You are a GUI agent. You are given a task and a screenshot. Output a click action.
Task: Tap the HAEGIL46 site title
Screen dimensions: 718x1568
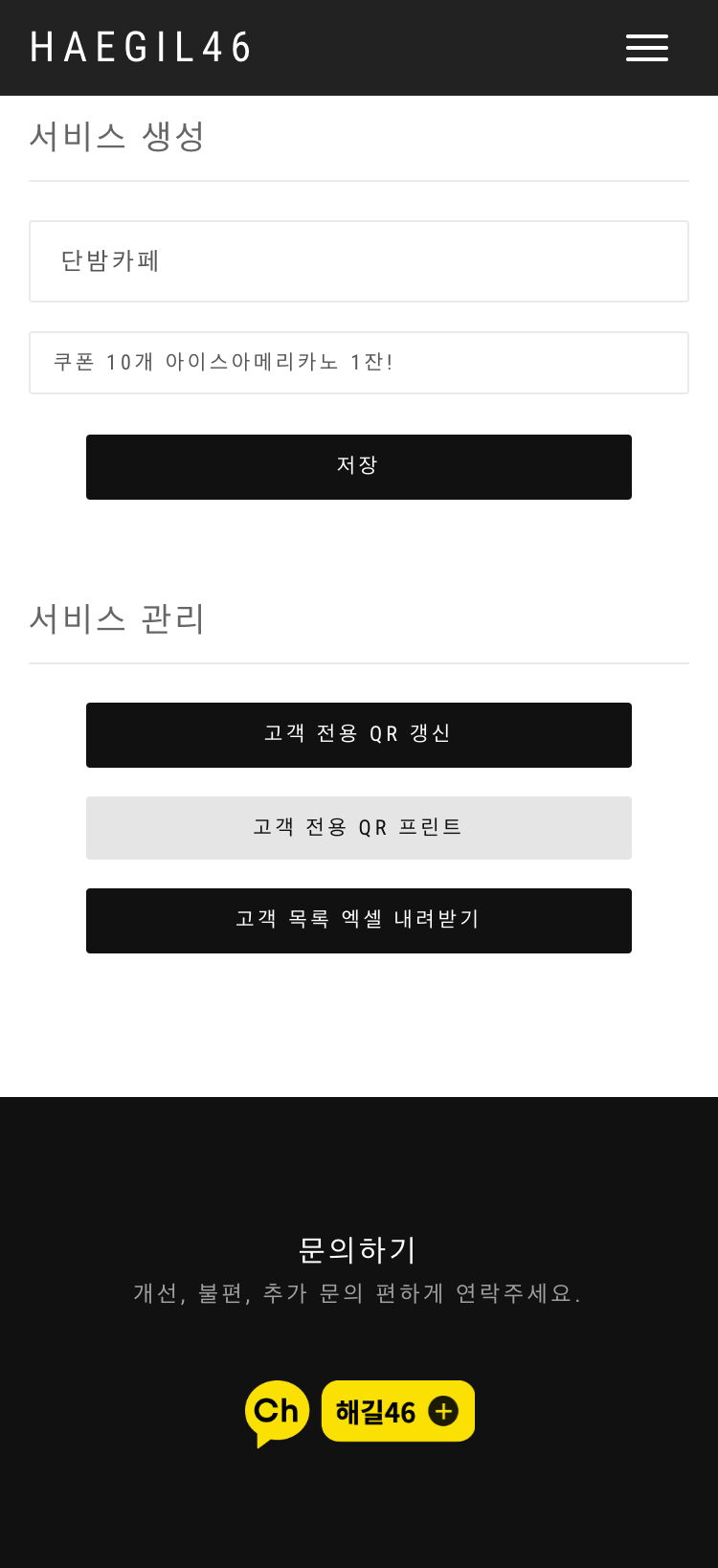tap(141, 48)
